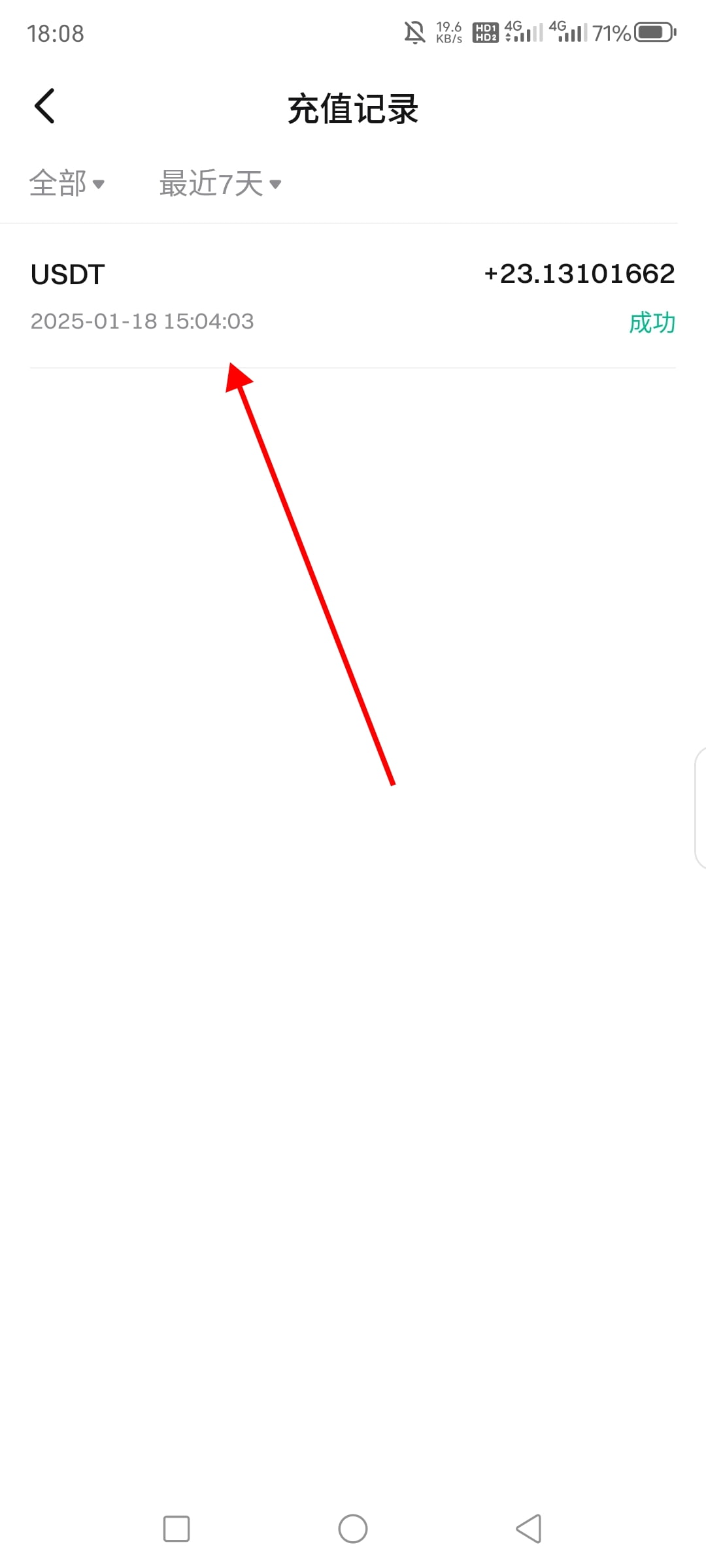
Task: Tap the system home button
Action: tap(353, 1529)
